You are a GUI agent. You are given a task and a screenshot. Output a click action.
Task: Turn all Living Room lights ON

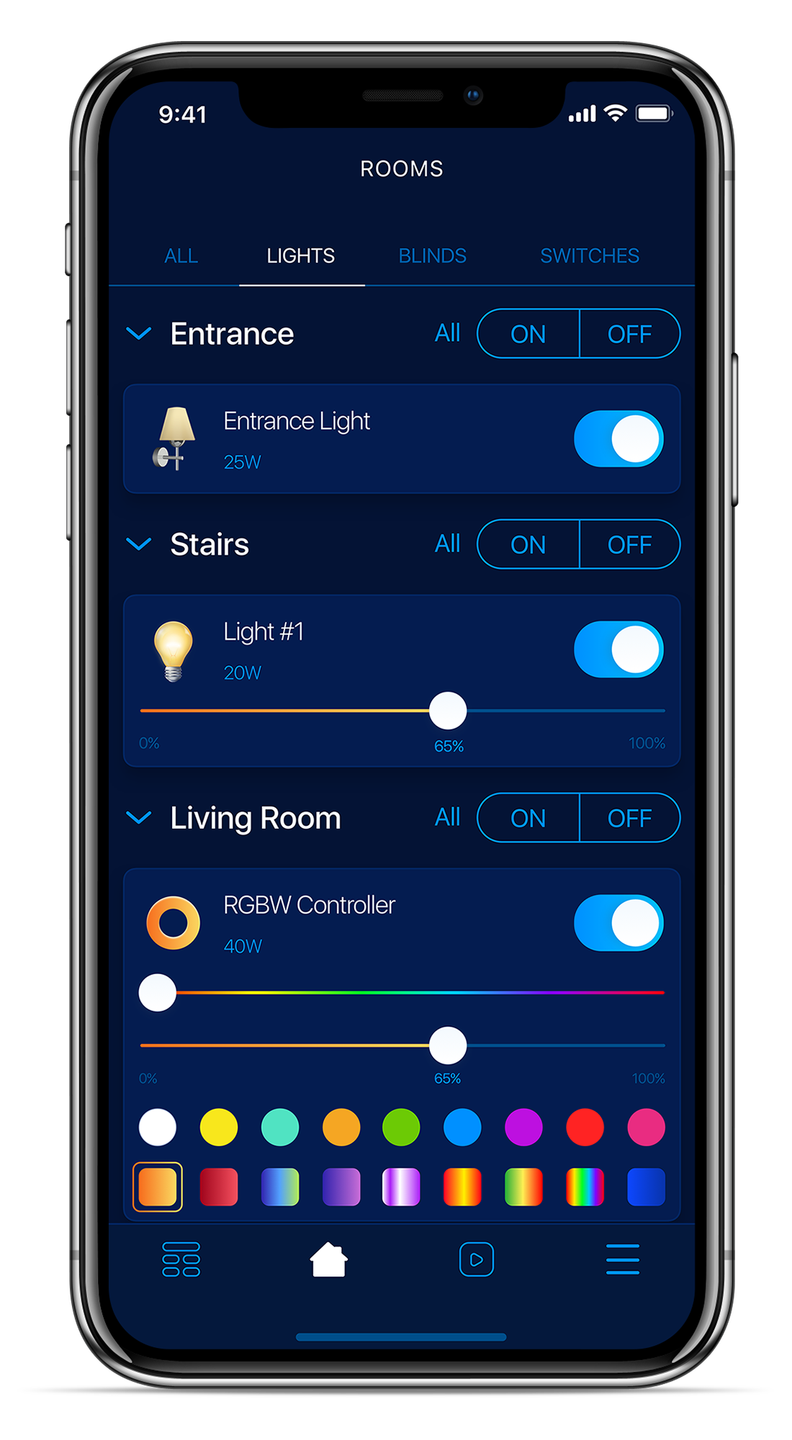(x=528, y=818)
